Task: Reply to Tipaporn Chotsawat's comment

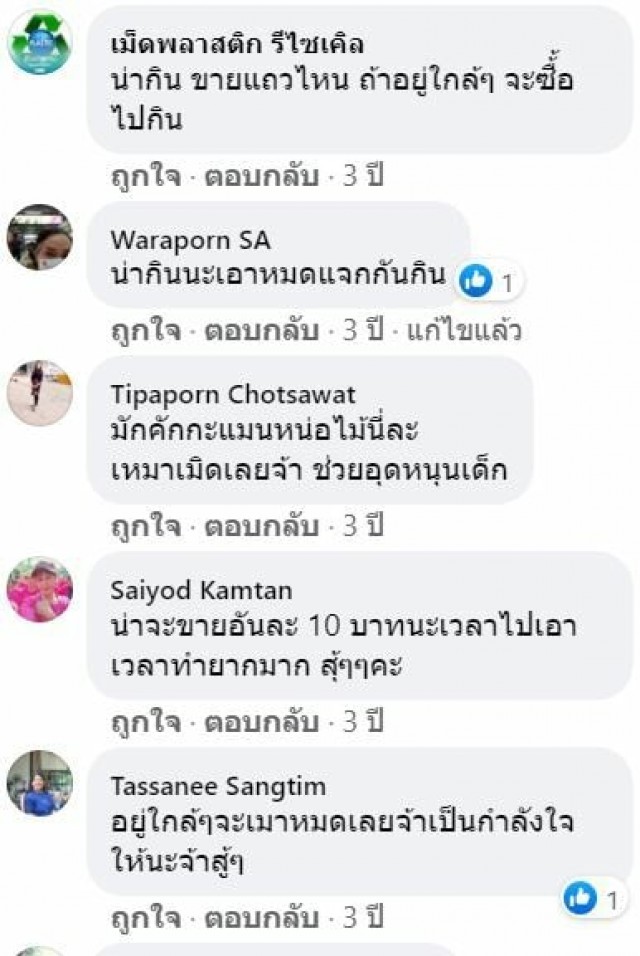Action: 262,525
